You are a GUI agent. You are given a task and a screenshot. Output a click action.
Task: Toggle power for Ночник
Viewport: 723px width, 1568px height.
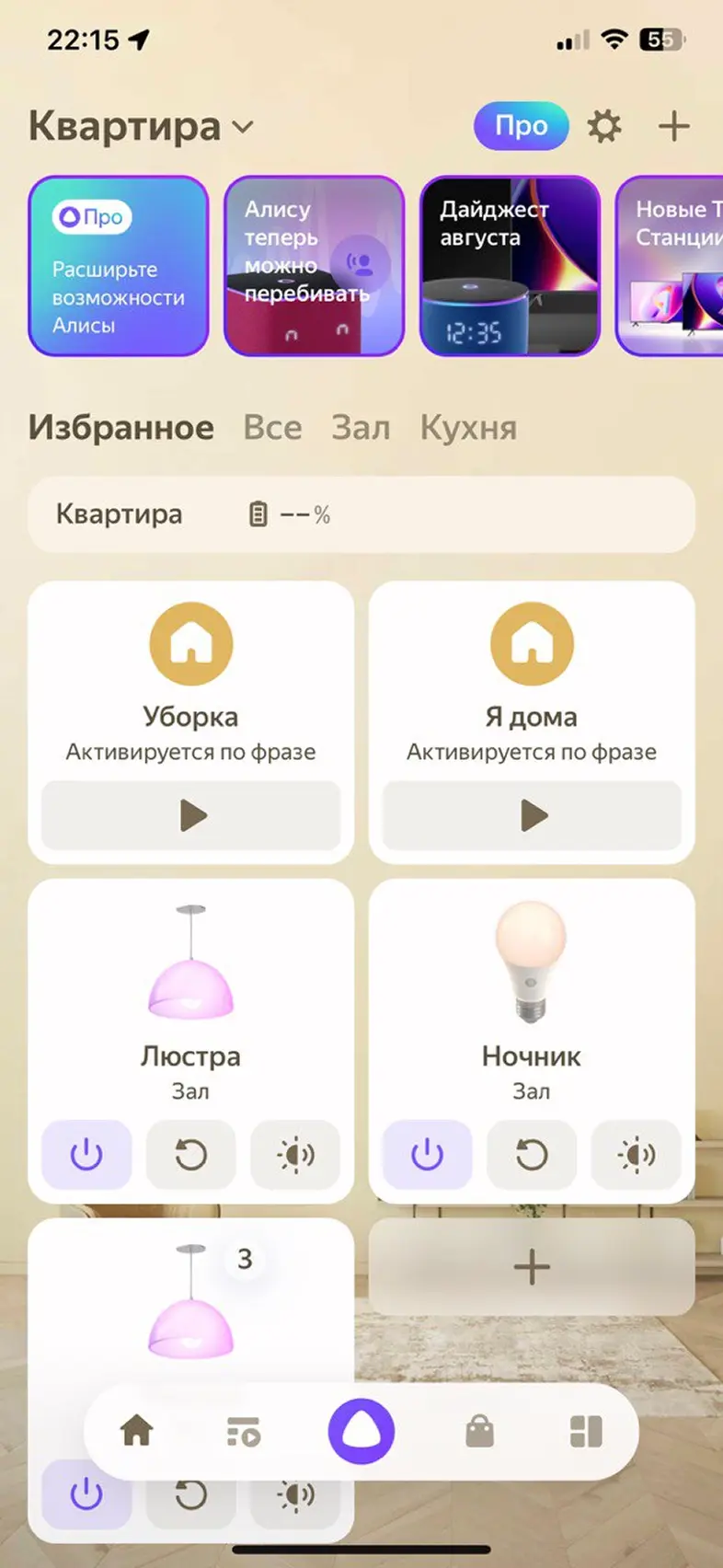point(427,1154)
